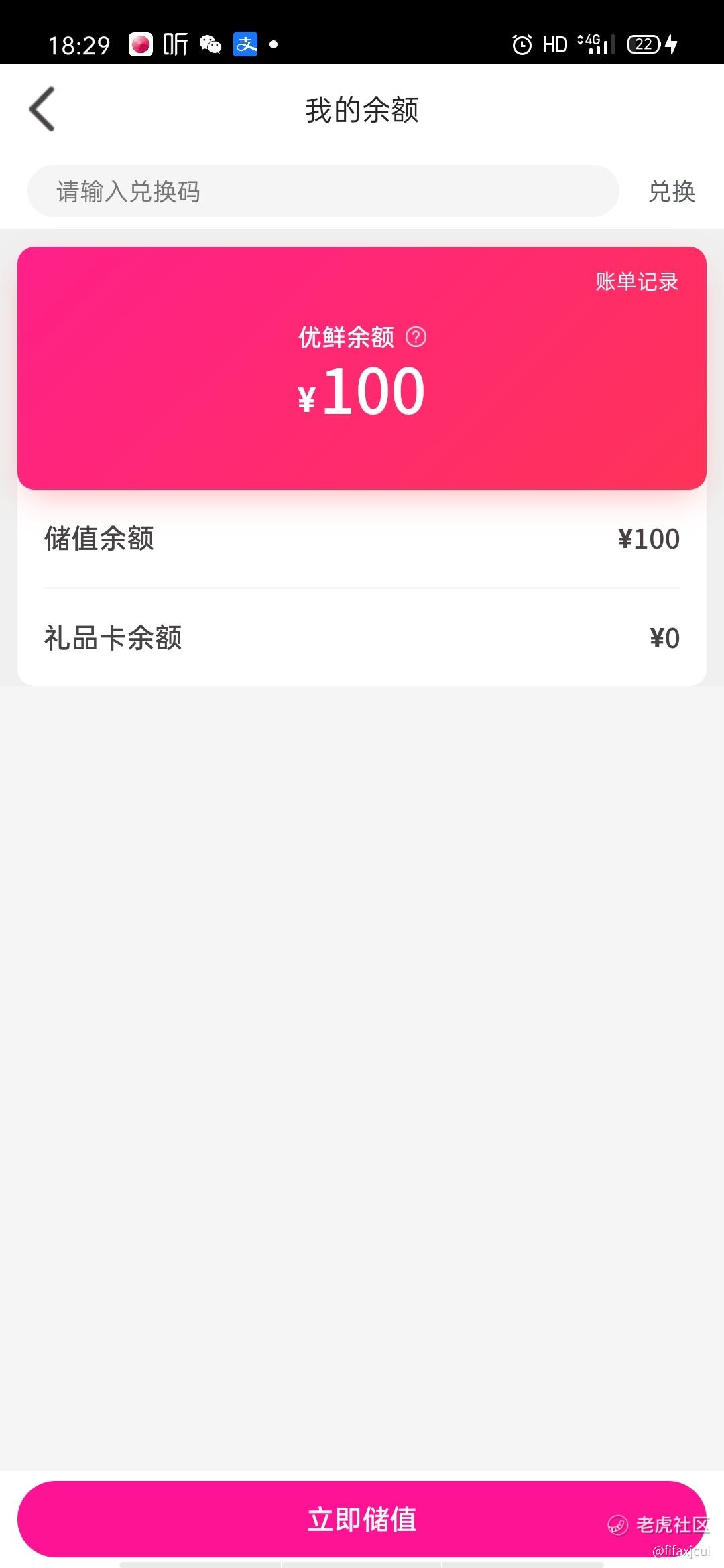Tap 立即储值 to top up now
724x1568 pixels.
coord(361,1519)
